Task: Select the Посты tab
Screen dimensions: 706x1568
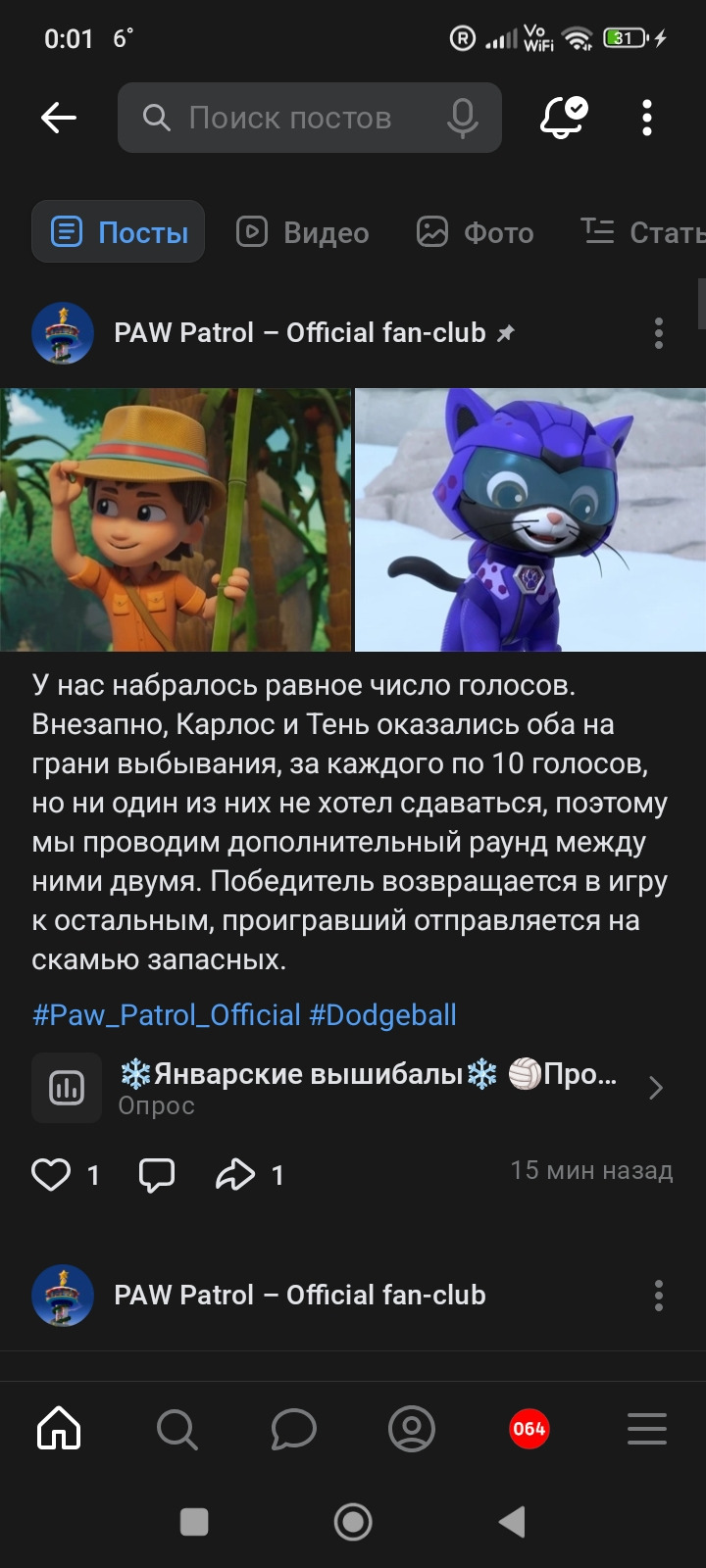Action: (119, 232)
